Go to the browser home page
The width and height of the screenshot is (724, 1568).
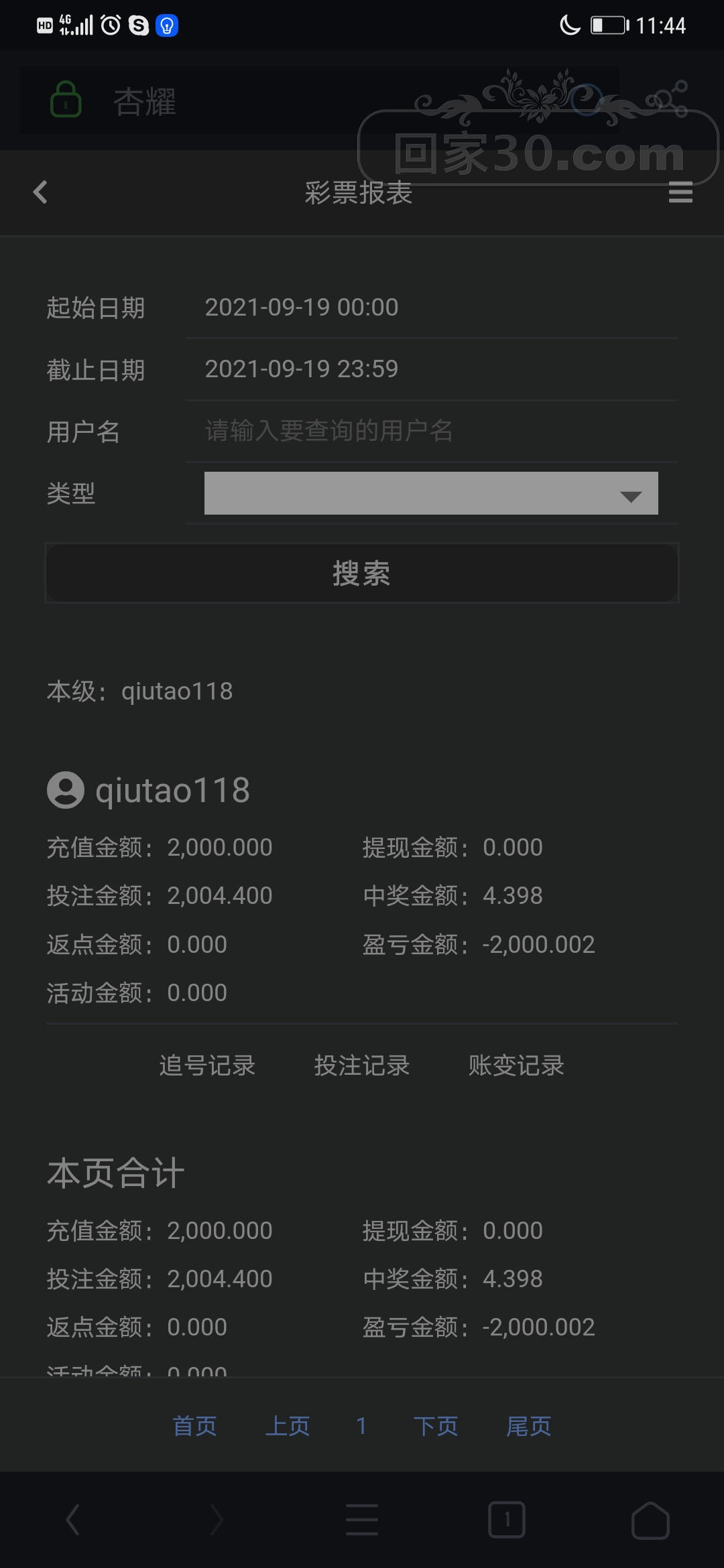click(x=650, y=1520)
